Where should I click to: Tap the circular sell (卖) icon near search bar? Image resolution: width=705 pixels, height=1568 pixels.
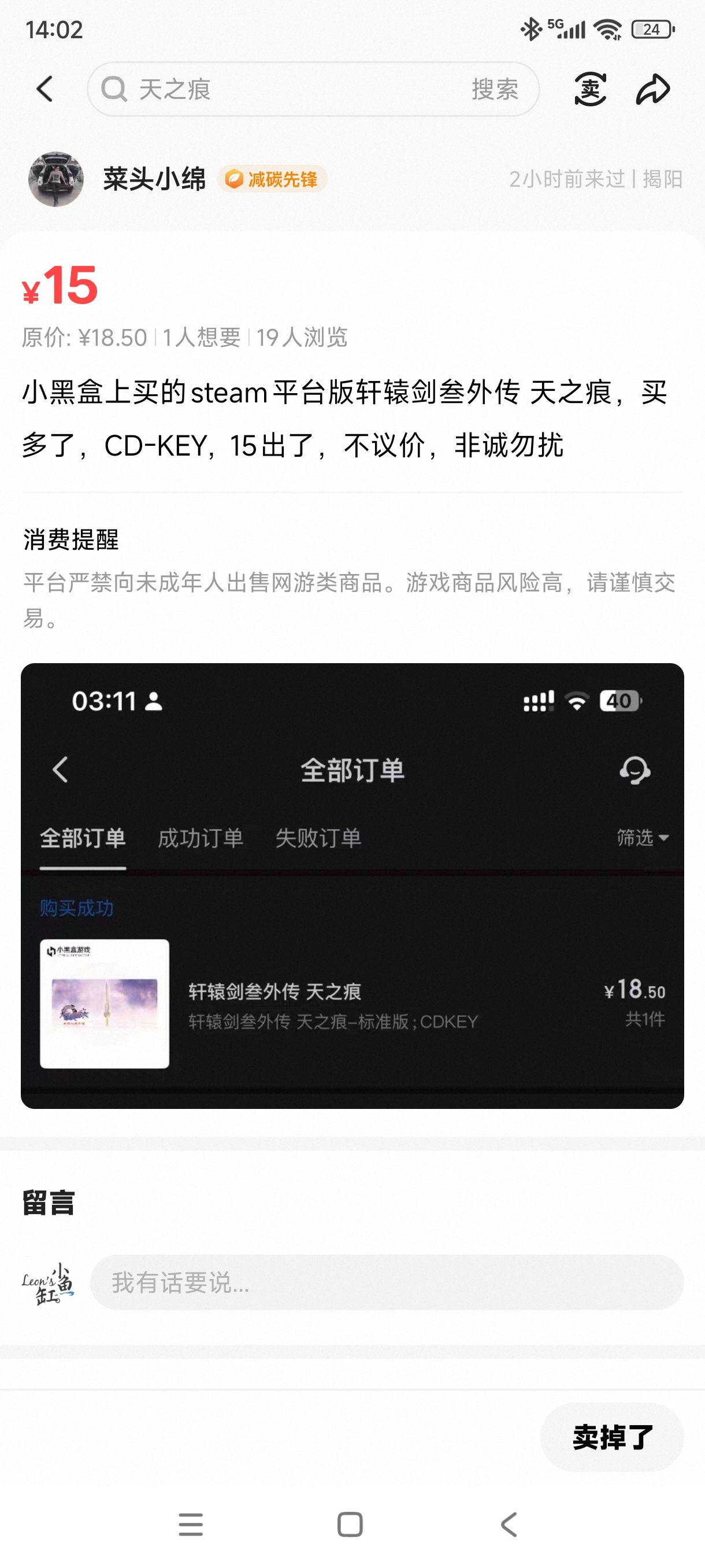coord(589,88)
